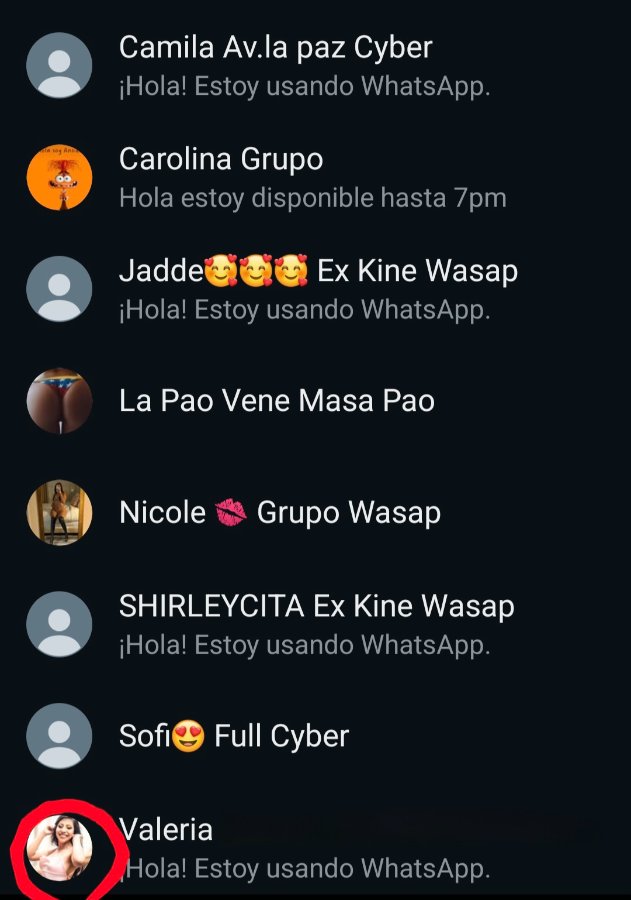Image resolution: width=631 pixels, height=900 pixels.
Task: View Carolina Grupo's profile picture
Action: pyautogui.click(x=59, y=177)
